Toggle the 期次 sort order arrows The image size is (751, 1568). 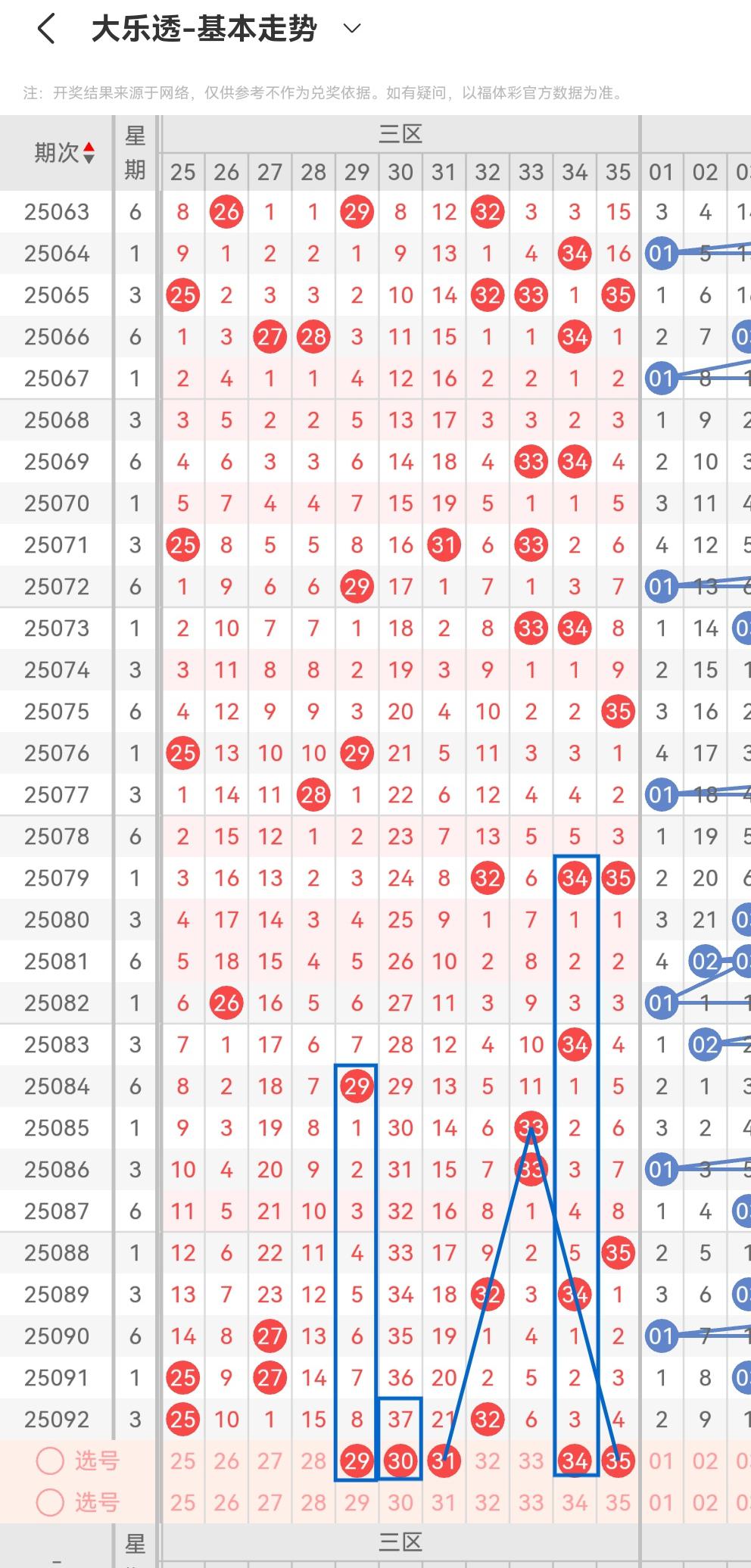click(89, 152)
